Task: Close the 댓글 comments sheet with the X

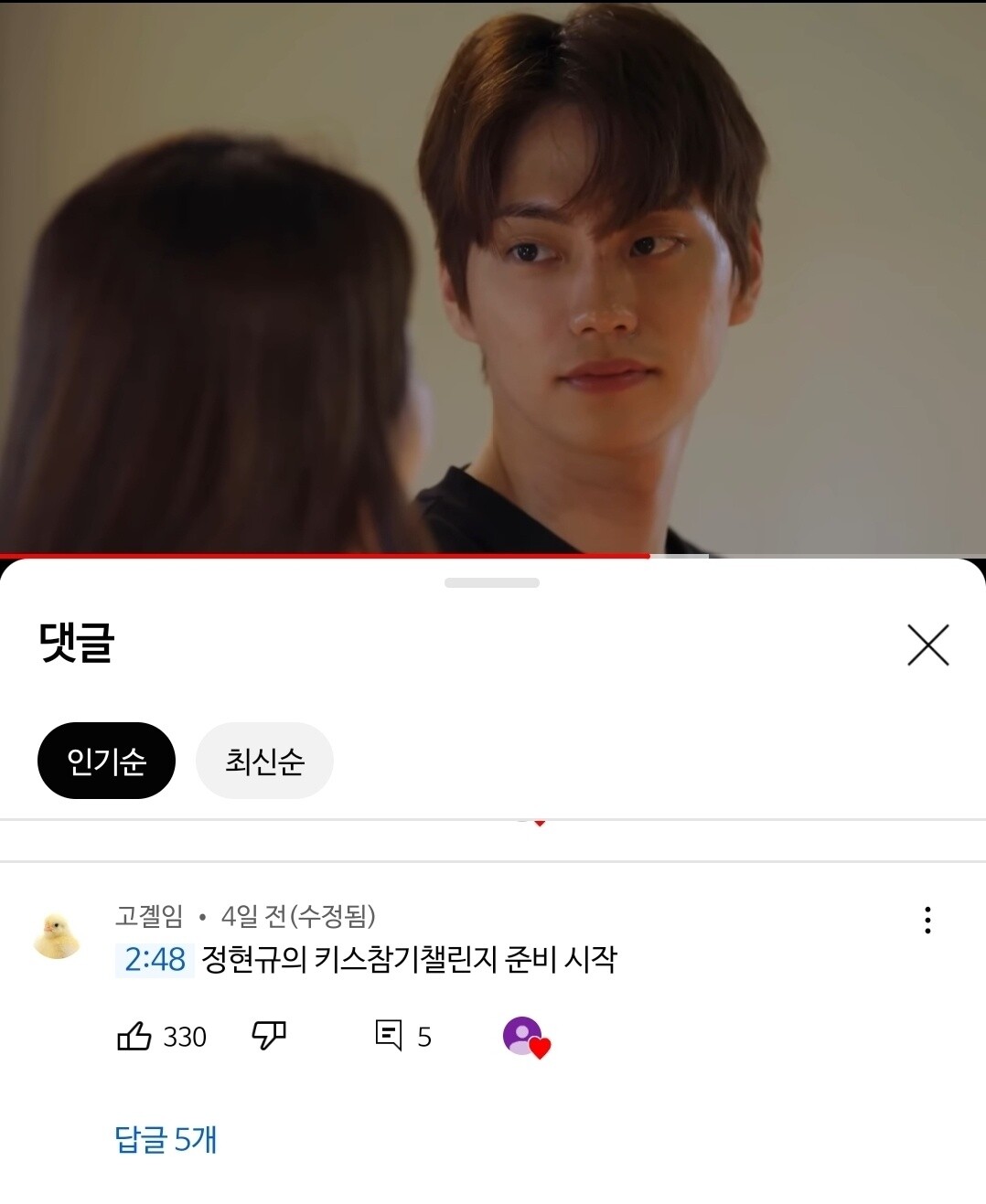Action: [929, 645]
